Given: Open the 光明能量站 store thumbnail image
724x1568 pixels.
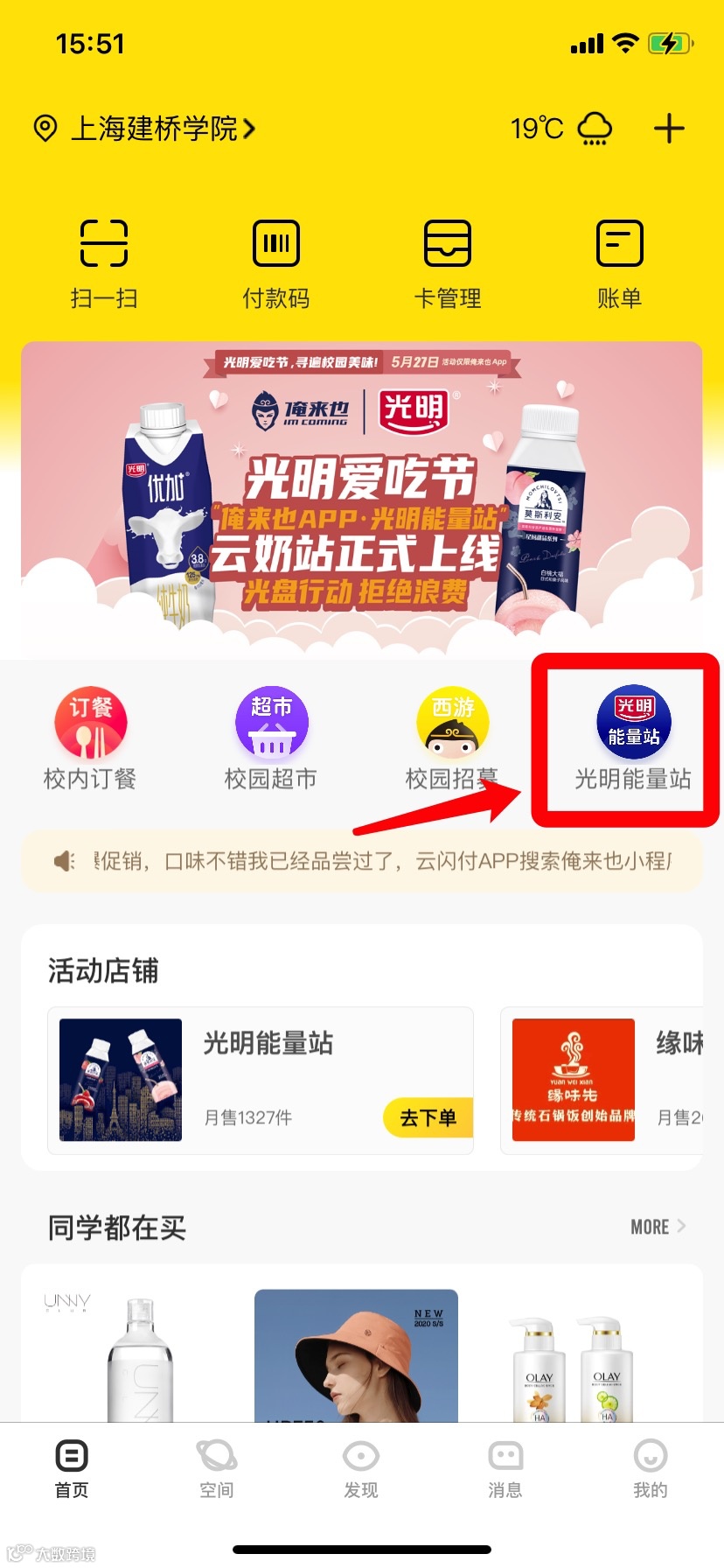Looking at the screenshot, I should point(120,1080).
